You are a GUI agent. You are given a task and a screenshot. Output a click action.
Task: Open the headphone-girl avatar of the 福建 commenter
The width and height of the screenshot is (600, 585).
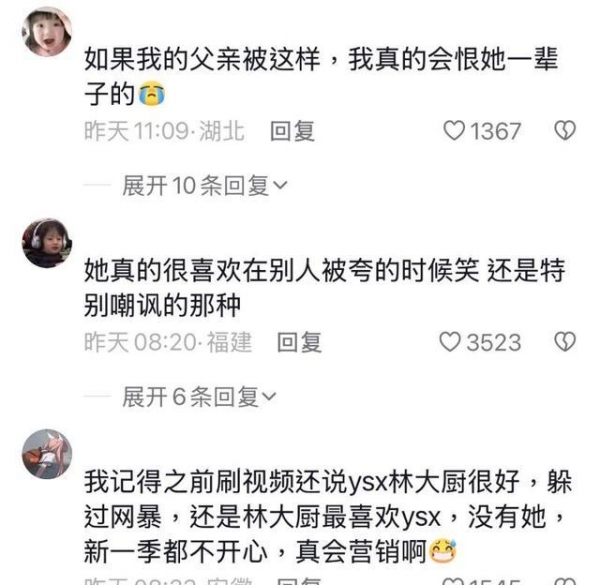[46, 243]
